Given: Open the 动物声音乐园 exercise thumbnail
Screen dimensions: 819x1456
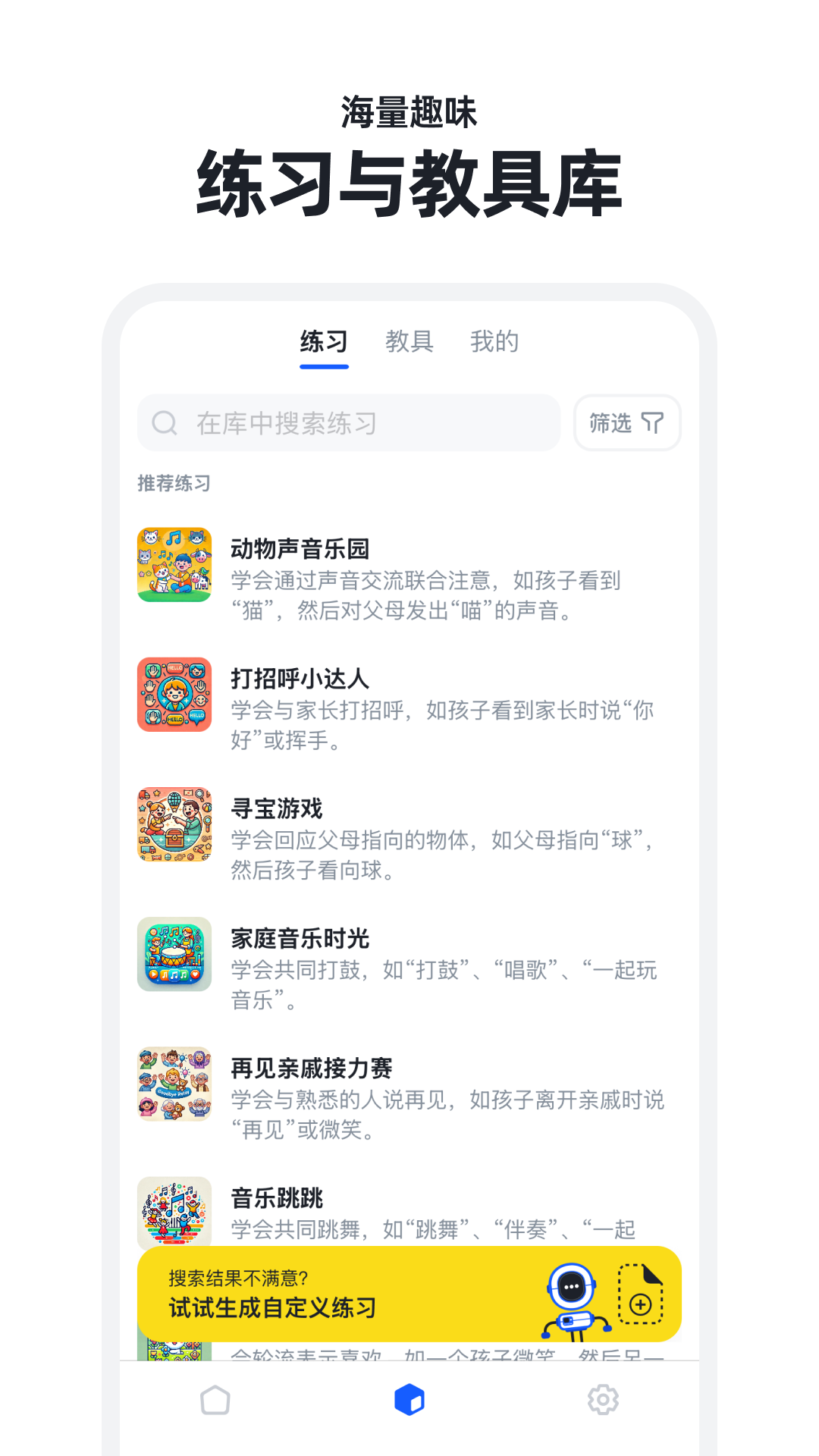Looking at the screenshot, I should click(x=174, y=565).
